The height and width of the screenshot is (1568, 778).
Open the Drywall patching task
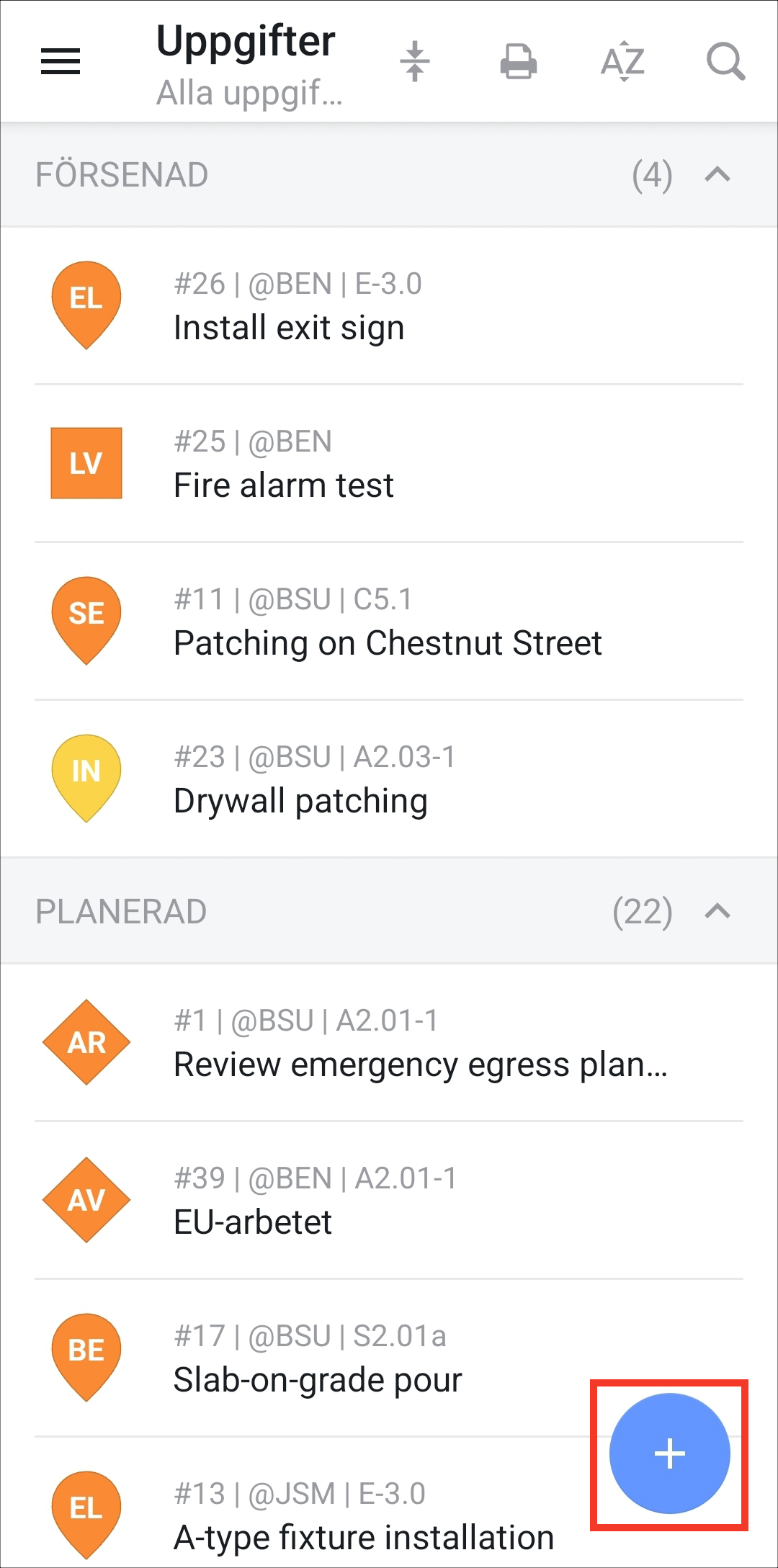[x=389, y=779]
